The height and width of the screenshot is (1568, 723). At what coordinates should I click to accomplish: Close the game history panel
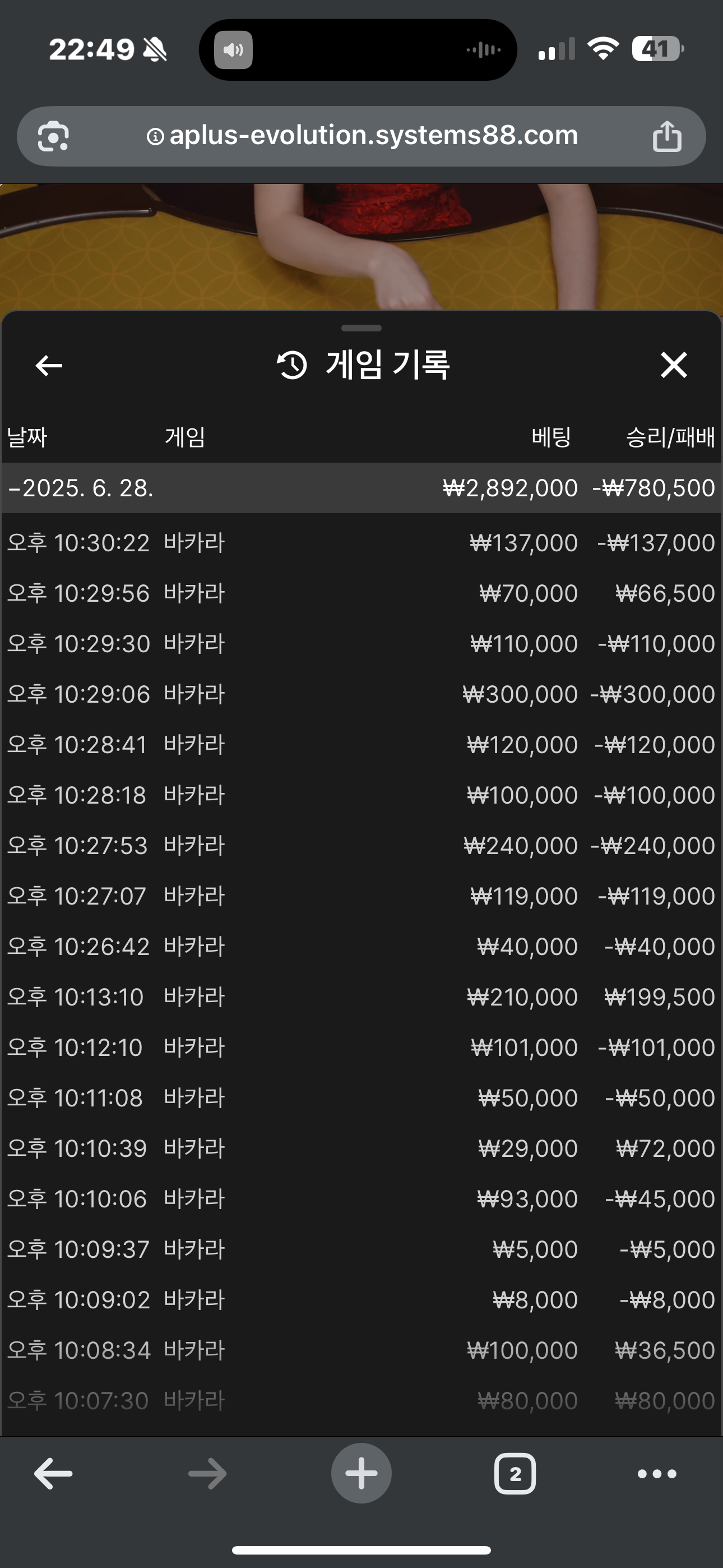click(673, 365)
